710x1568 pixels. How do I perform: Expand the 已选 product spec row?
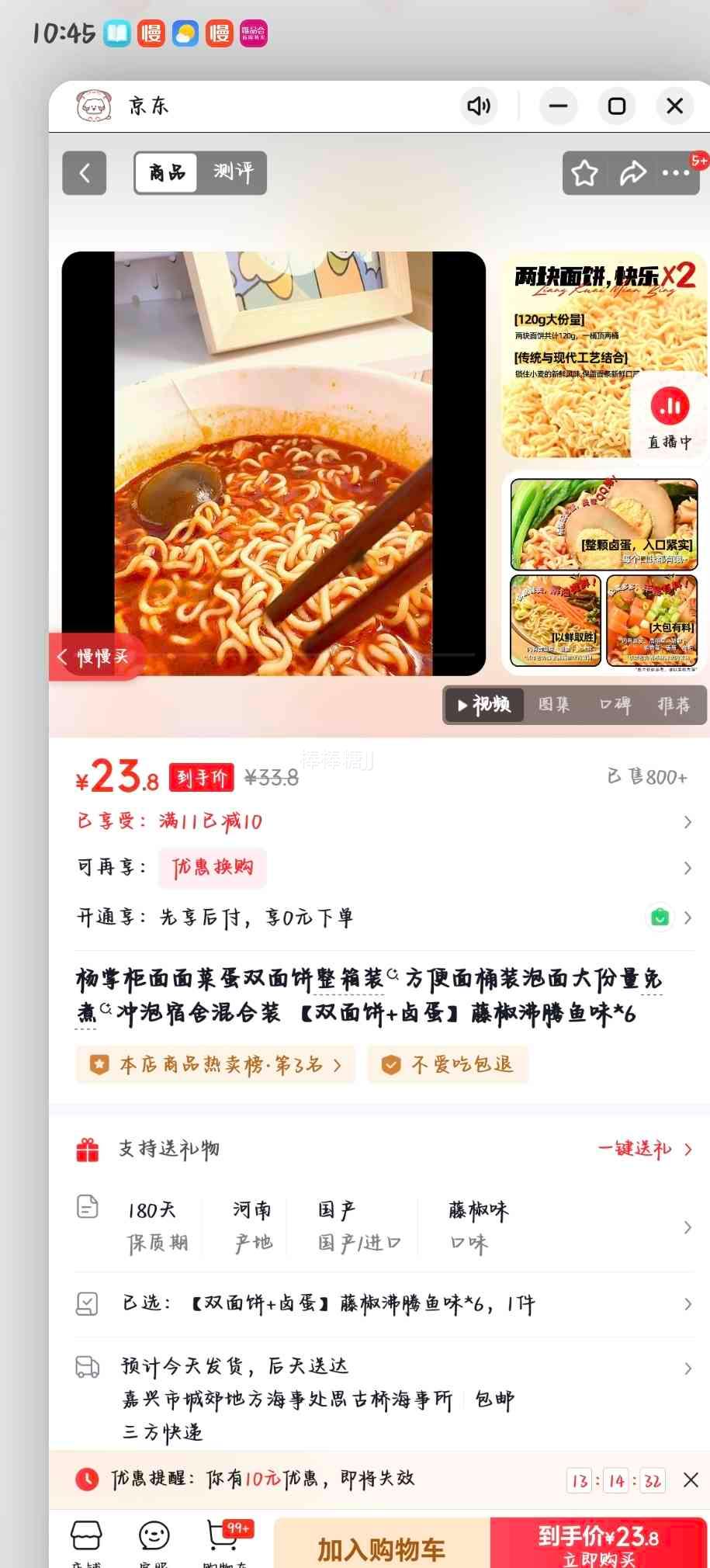coord(689,1304)
